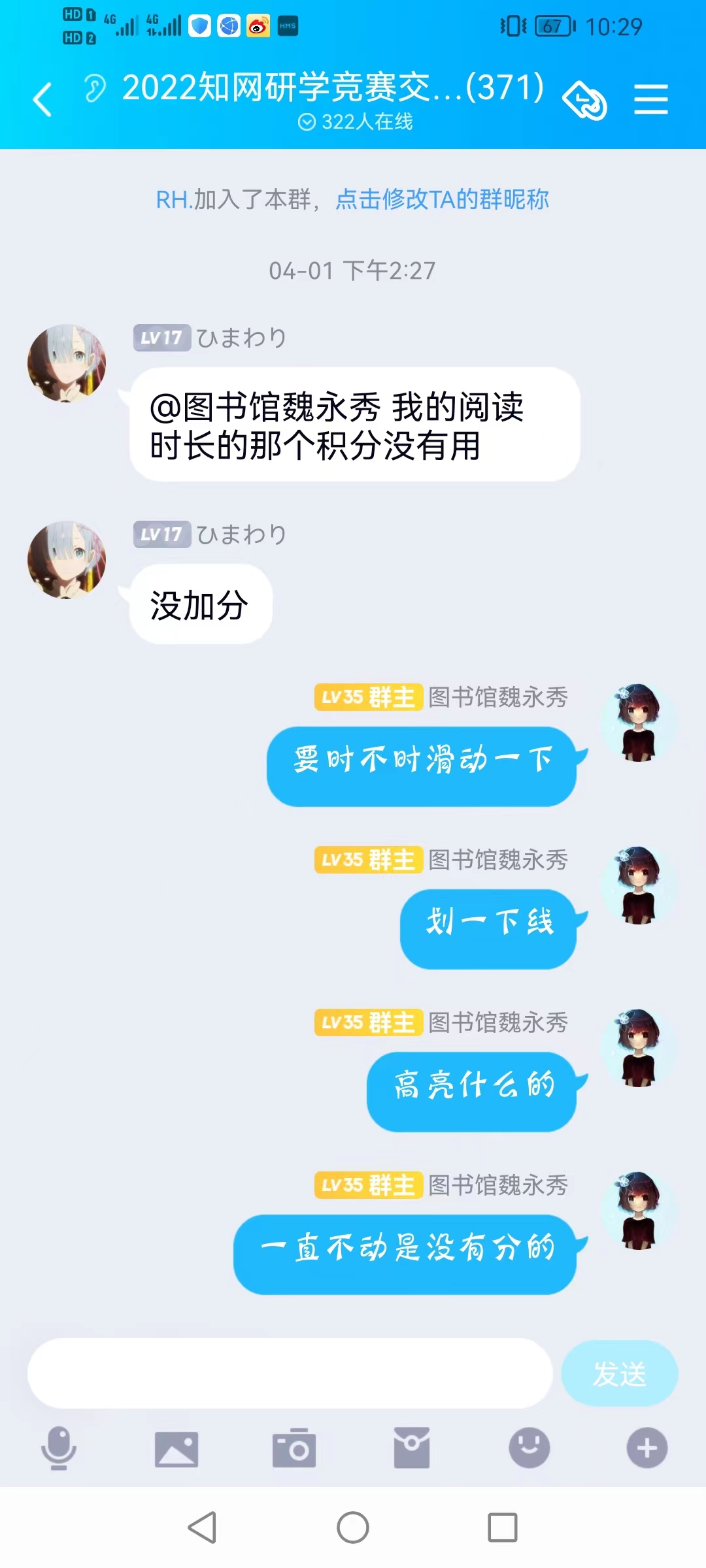Open the emoji panel
Viewport: 706px width, 1568px height.
click(529, 1448)
